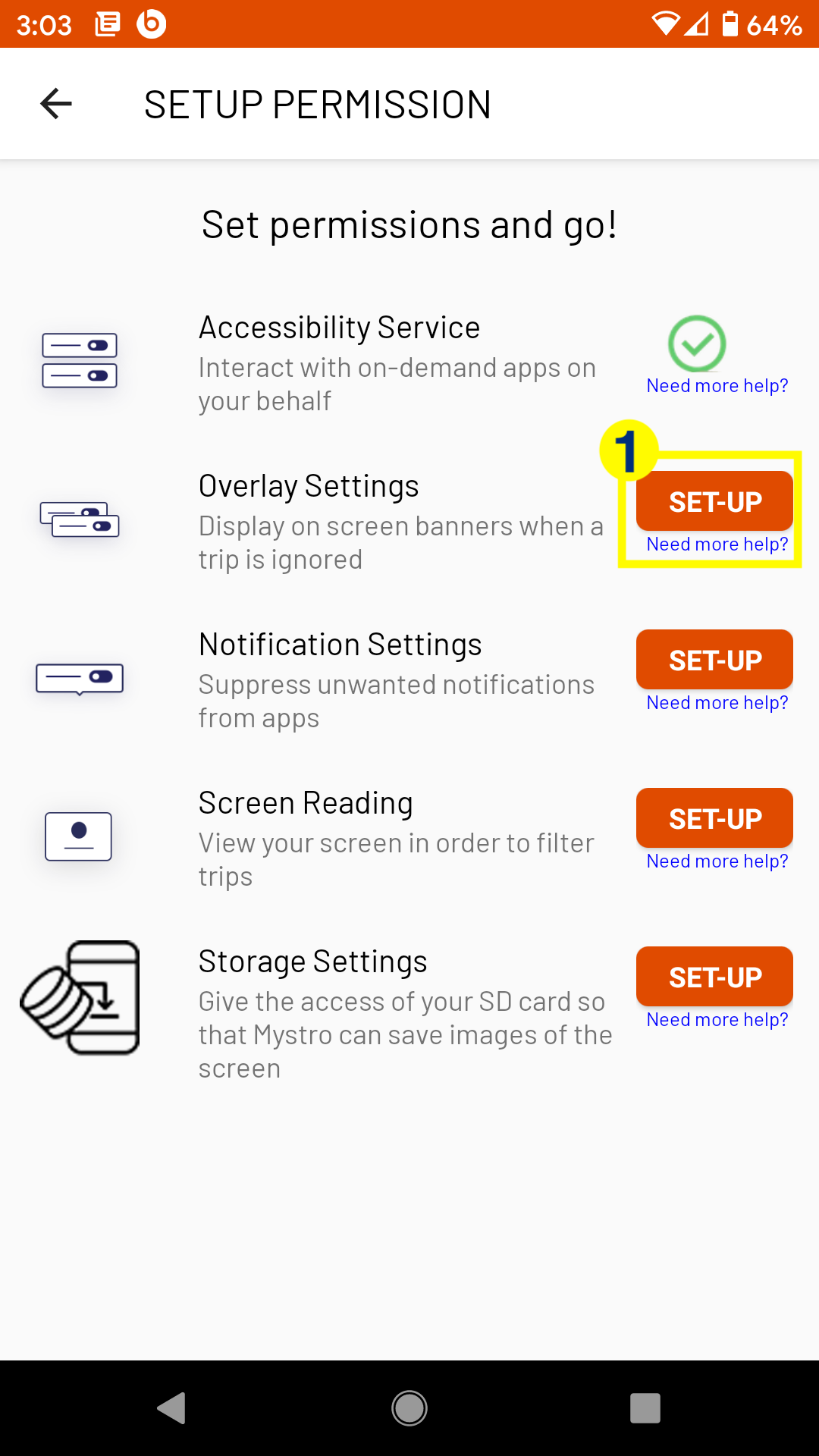
Task: Tap SET-UP for Notification Settings
Action: (x=714, y=660)
